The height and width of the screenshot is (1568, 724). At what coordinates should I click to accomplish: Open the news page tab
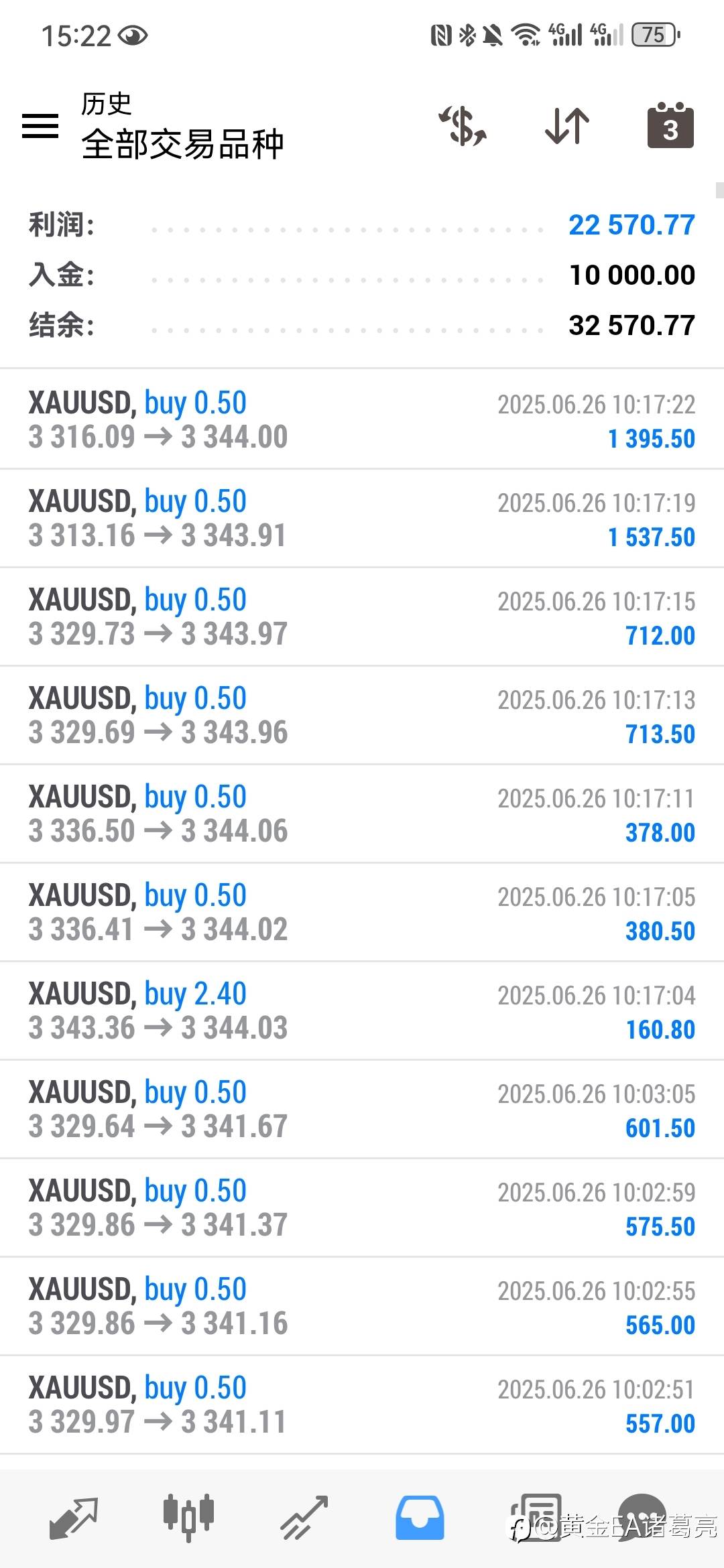click(x=536, y=1518)
